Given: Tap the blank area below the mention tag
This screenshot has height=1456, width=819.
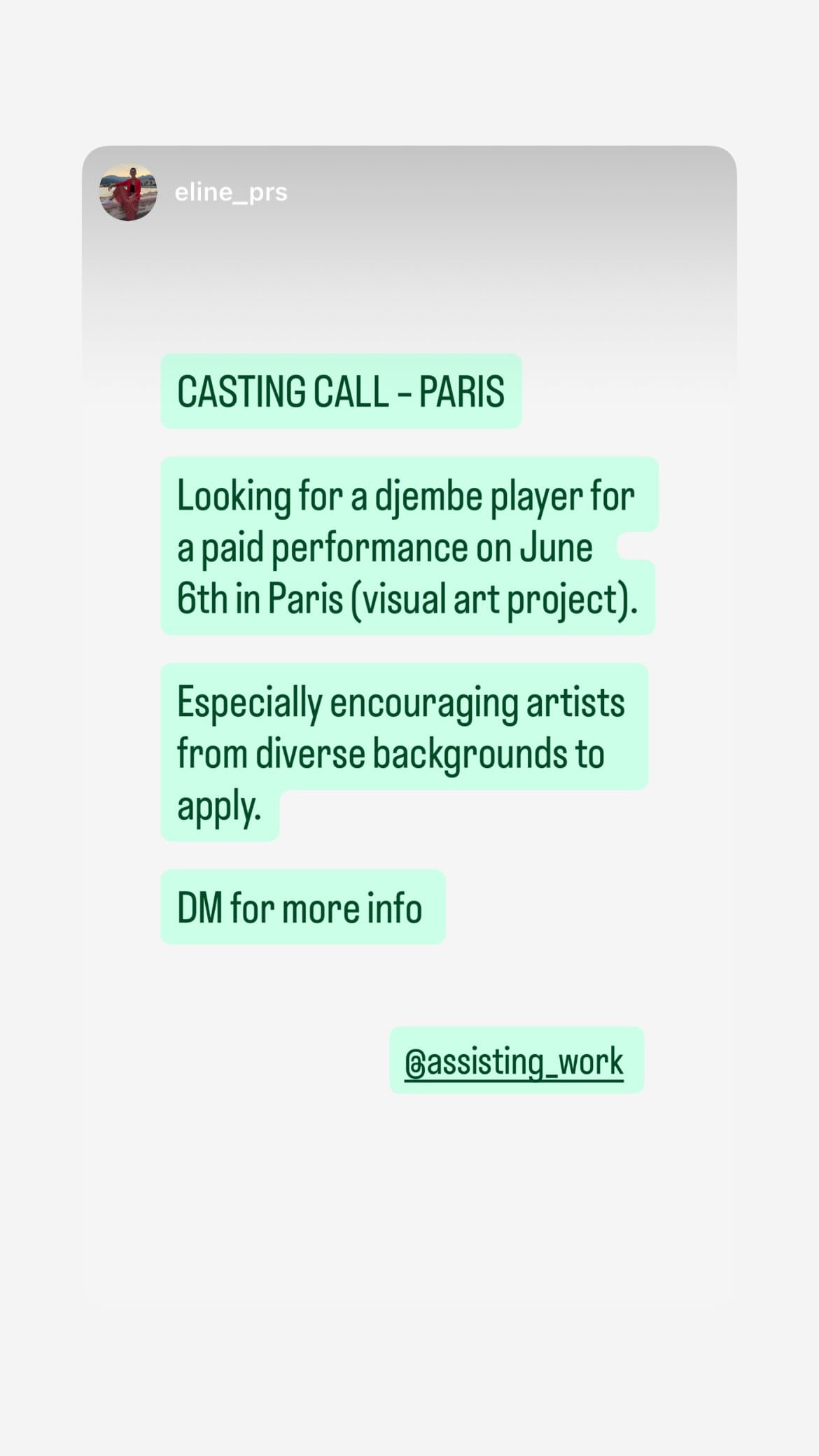Looking at the screenshot, I should (409, 1190).
